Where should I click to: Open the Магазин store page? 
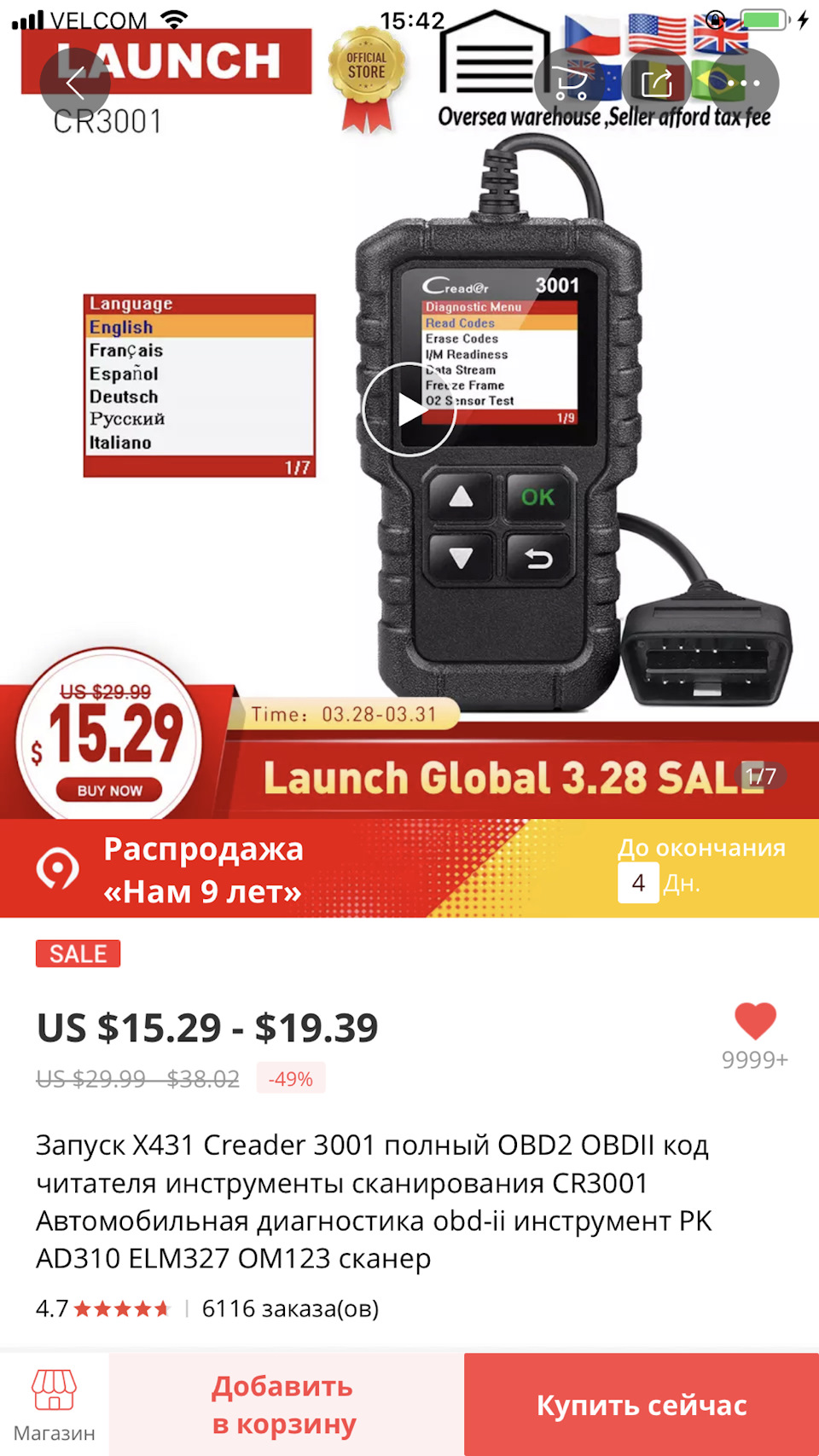(x=54, y=1405)
